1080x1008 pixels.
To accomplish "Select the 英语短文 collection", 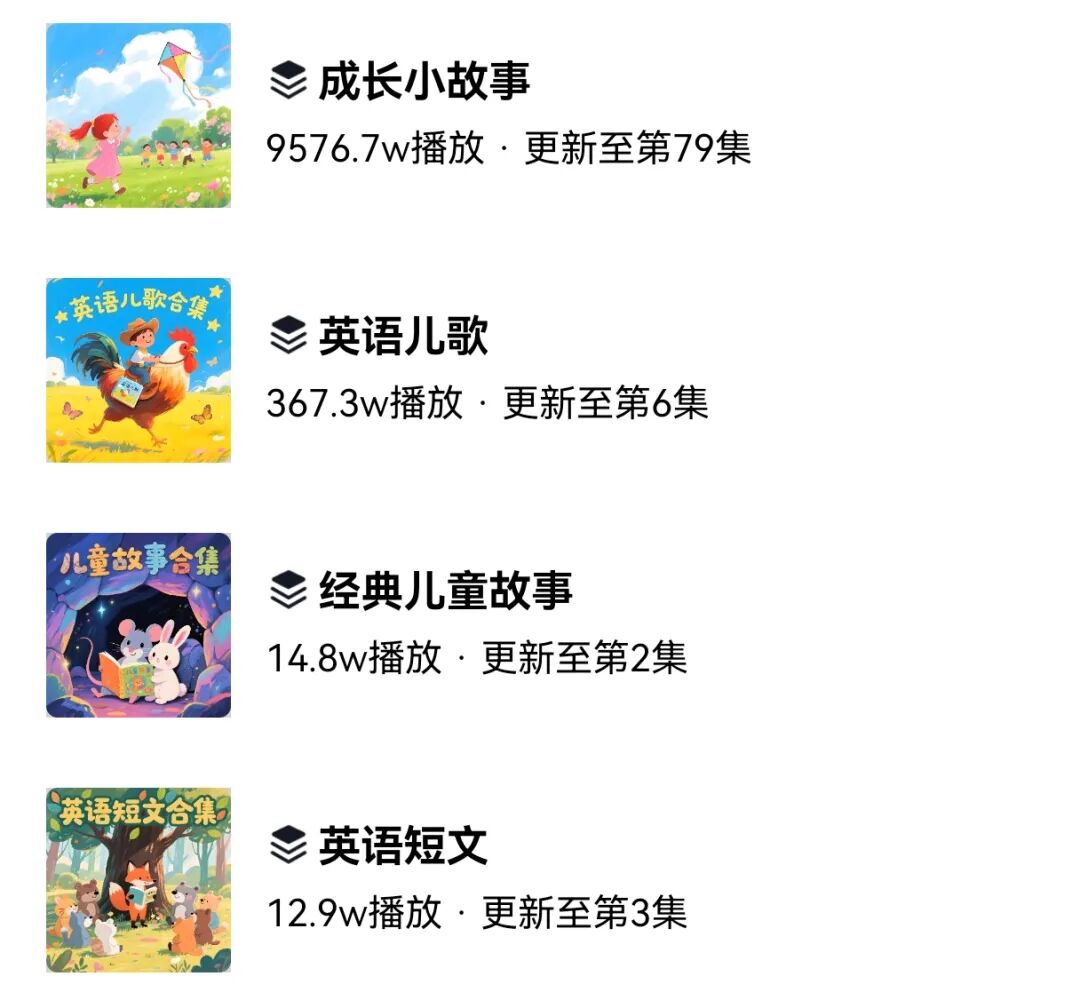I will (x=402, y=846).
